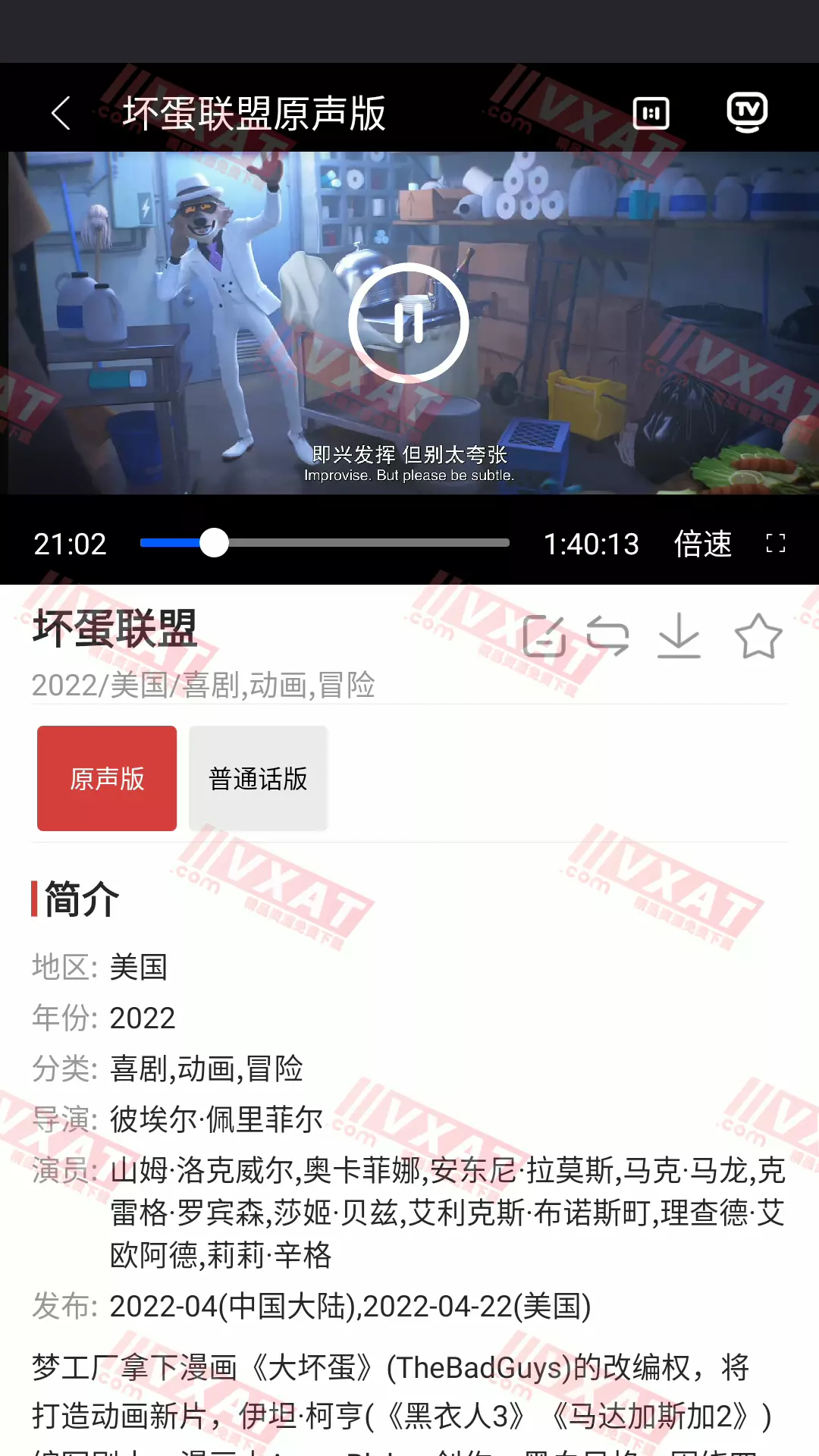
Task: Change the video aspect ratio
Action: (x=651, y=114)
